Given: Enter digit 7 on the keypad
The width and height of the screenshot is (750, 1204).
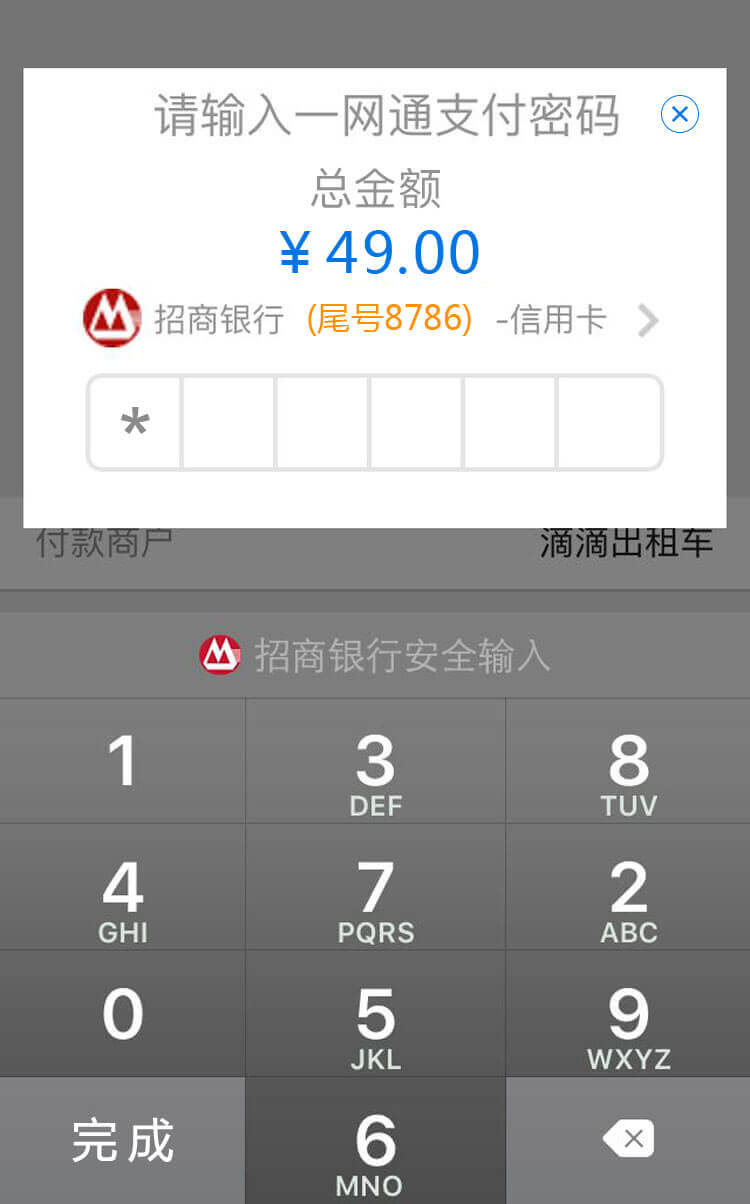Looking at the screenshot, I should click(376, 888).
